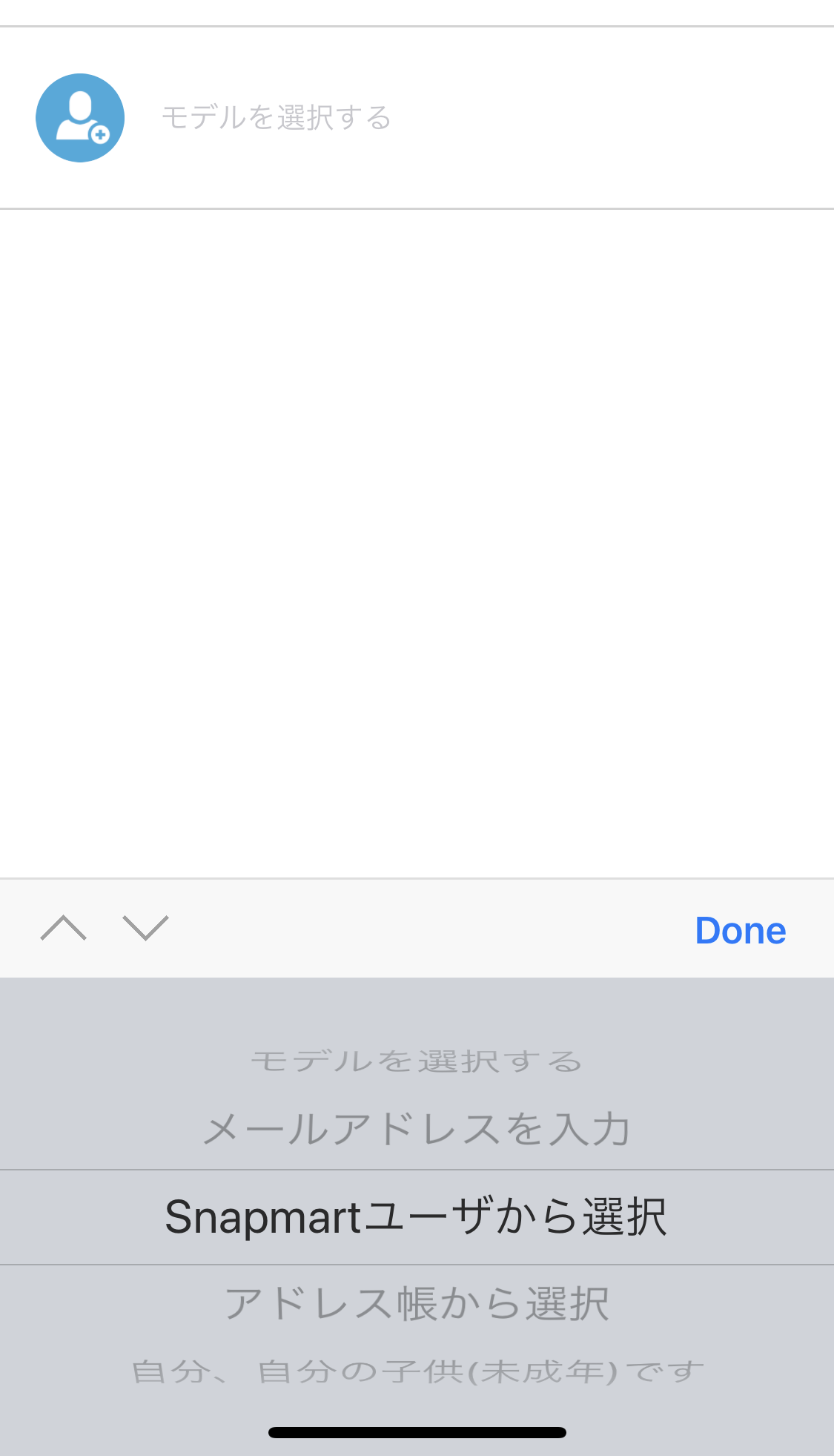Go to next field with down arrow
Image resolution: width=834 pixels, height=1456 pixels.
point(146,928)
